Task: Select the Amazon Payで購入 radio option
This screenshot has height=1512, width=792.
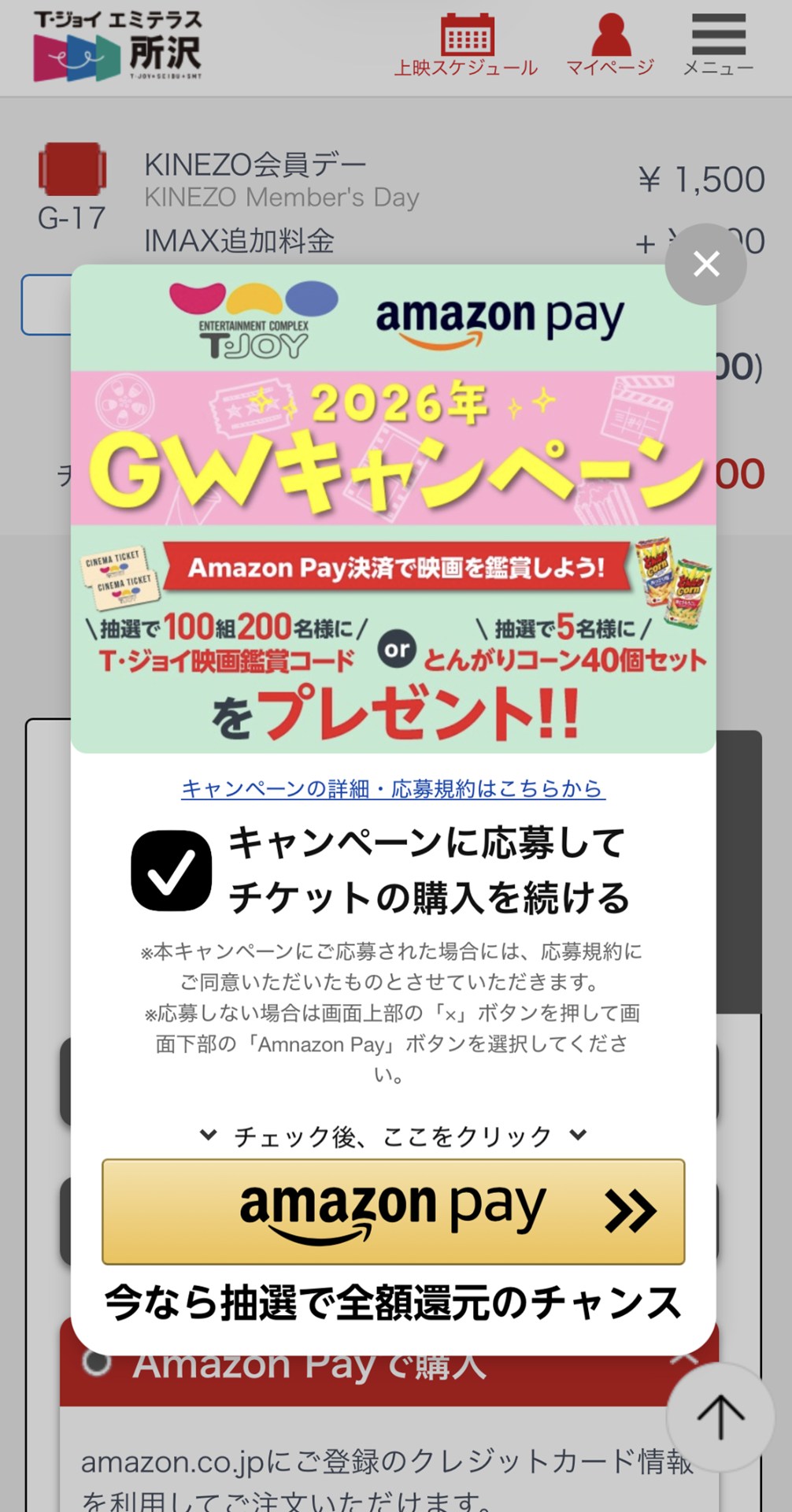Action: point(98,1364)
